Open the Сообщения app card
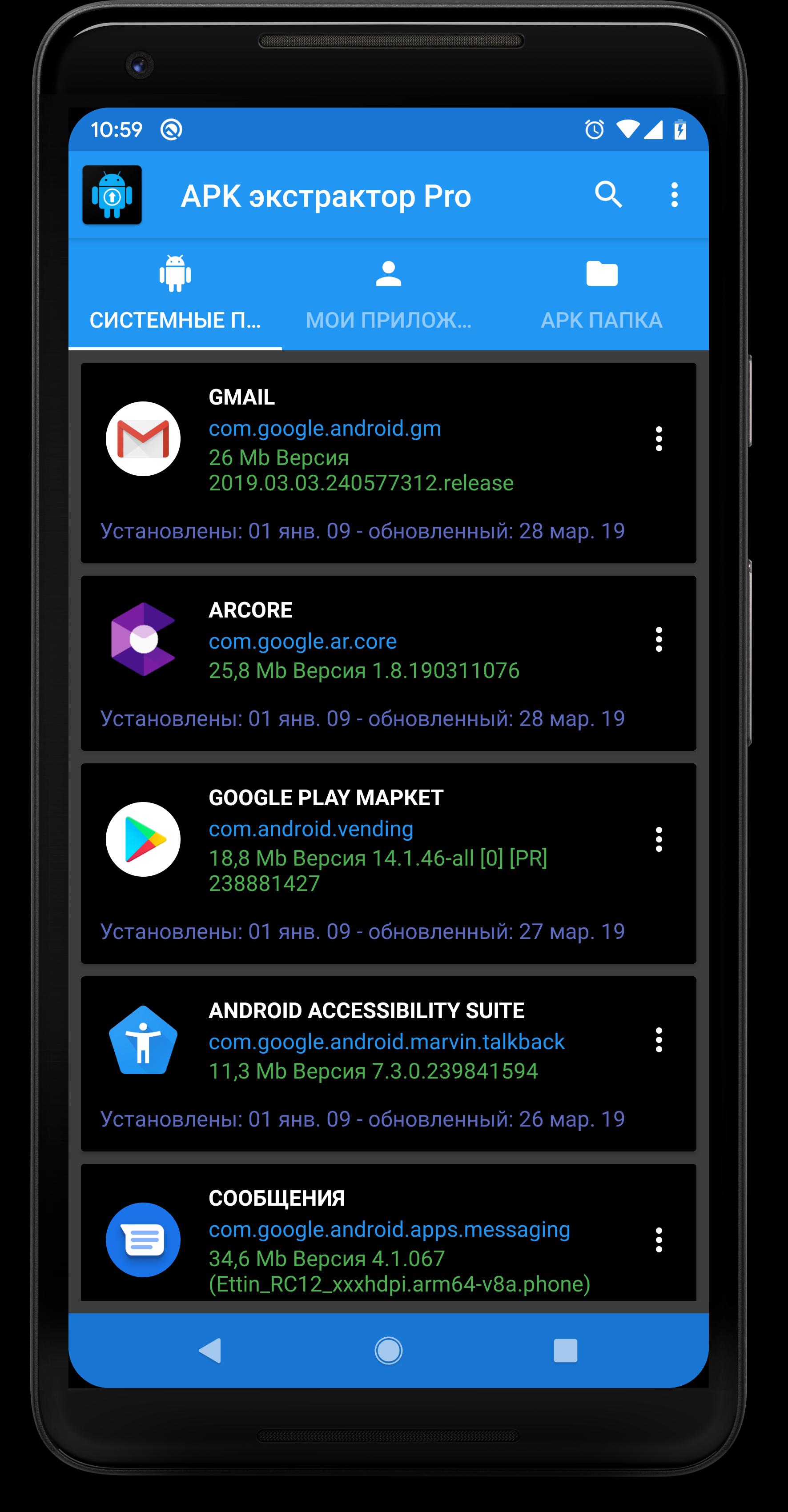Image resolution: width=788 pixels, height=1512 pixels. click(x=388, y=1233)
